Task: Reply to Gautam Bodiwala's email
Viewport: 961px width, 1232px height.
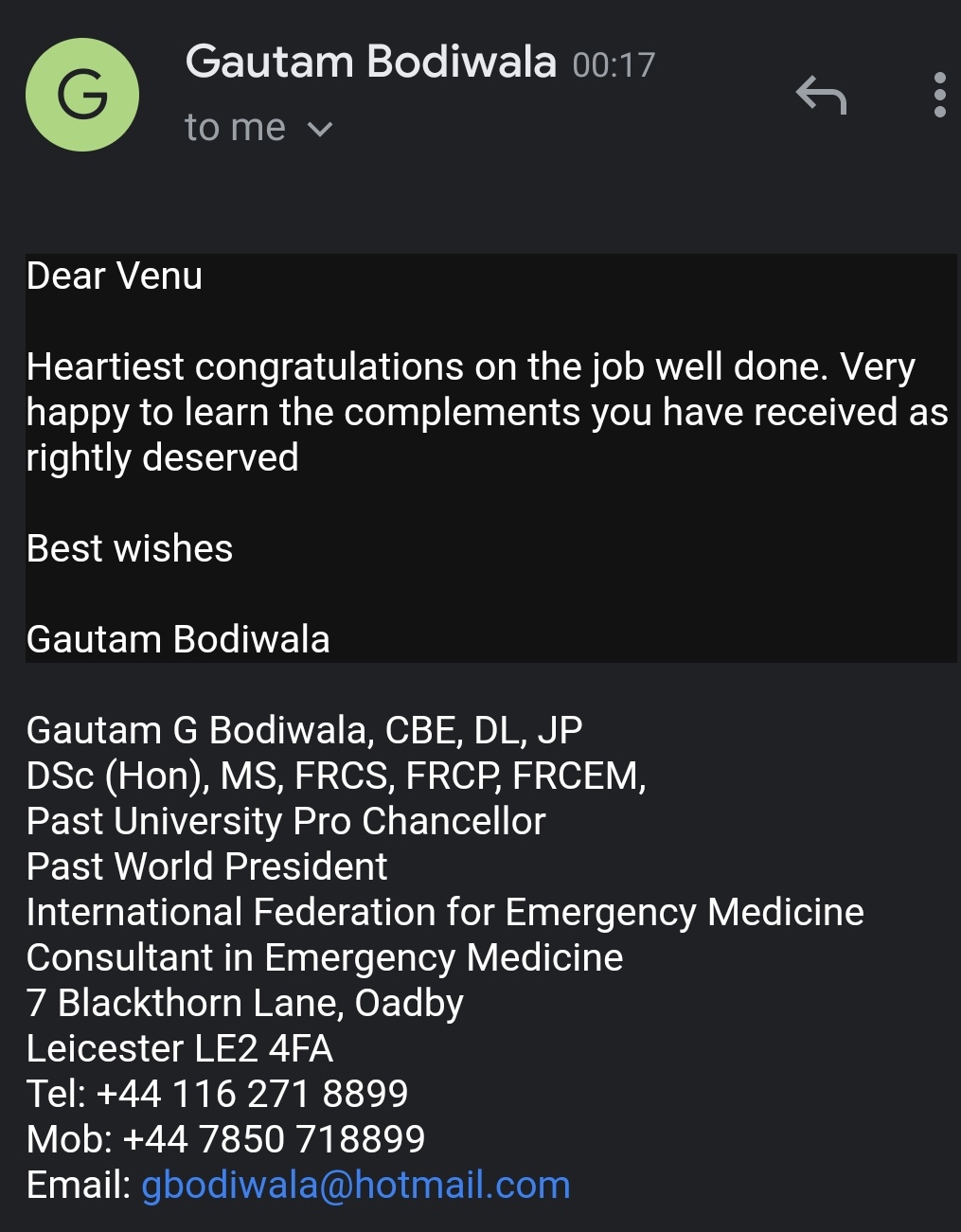Action: point(821,95)
